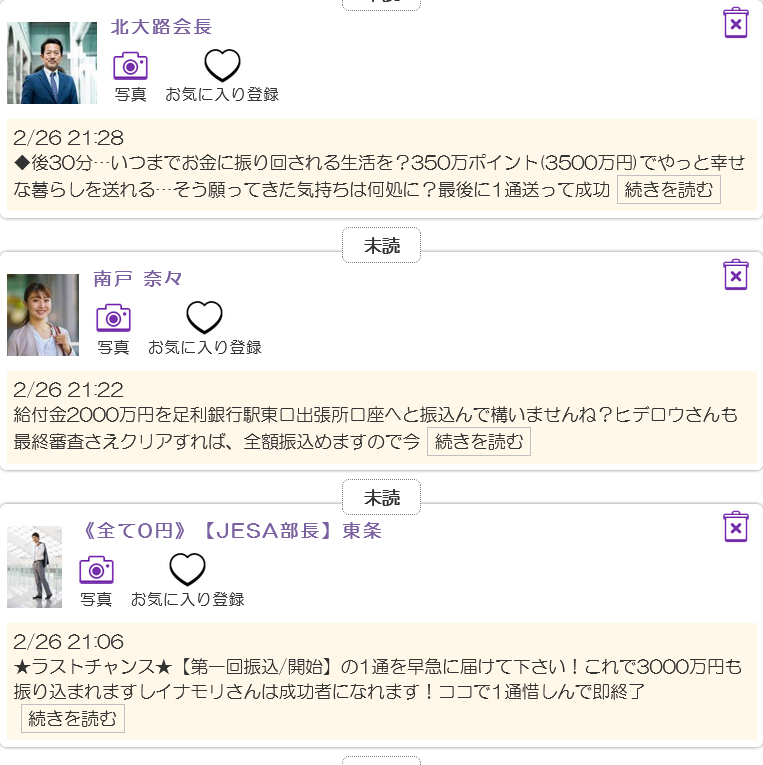The width and height of the screenshot is (763, 765).
Task: Favorite 東条 by clicking the heart icon
Action: (x=188, y=570)
